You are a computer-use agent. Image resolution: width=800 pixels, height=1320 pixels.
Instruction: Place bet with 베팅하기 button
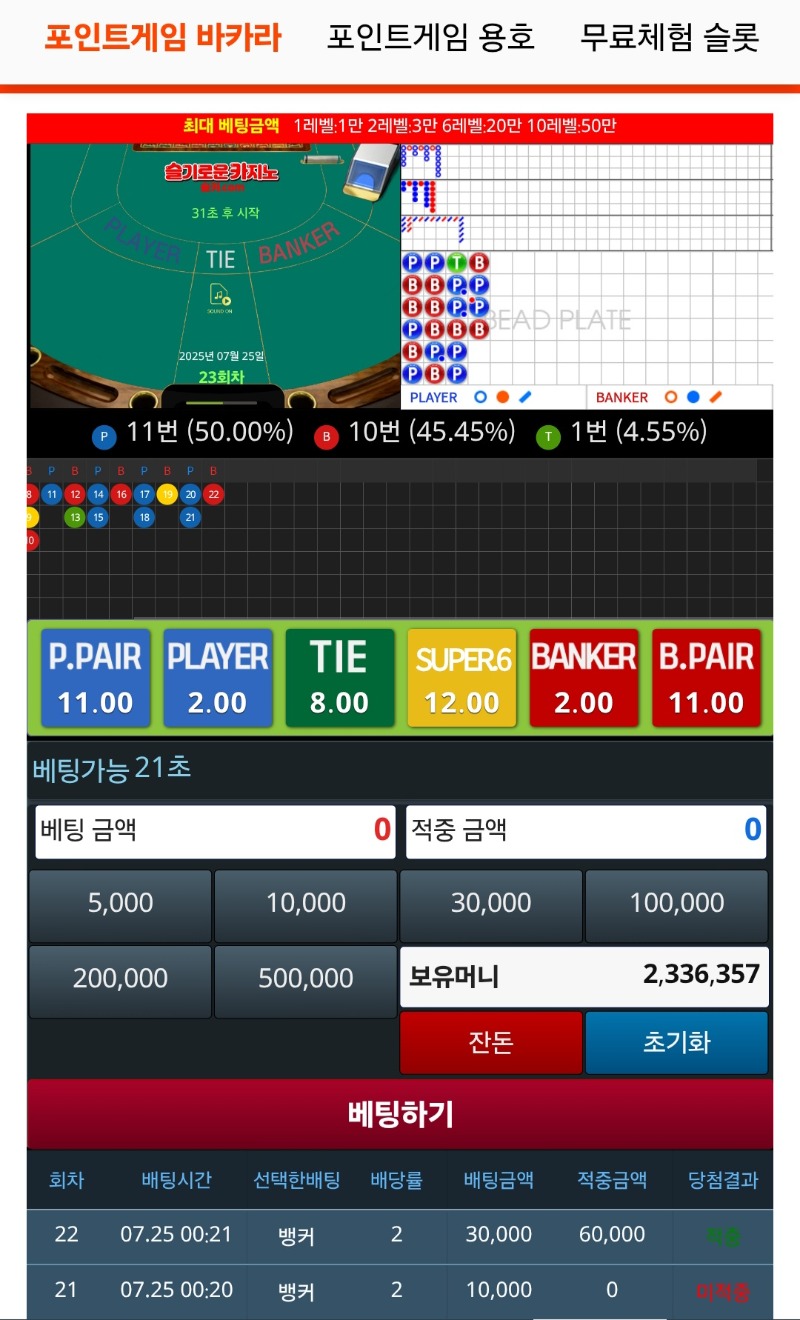click(400, 1114)
